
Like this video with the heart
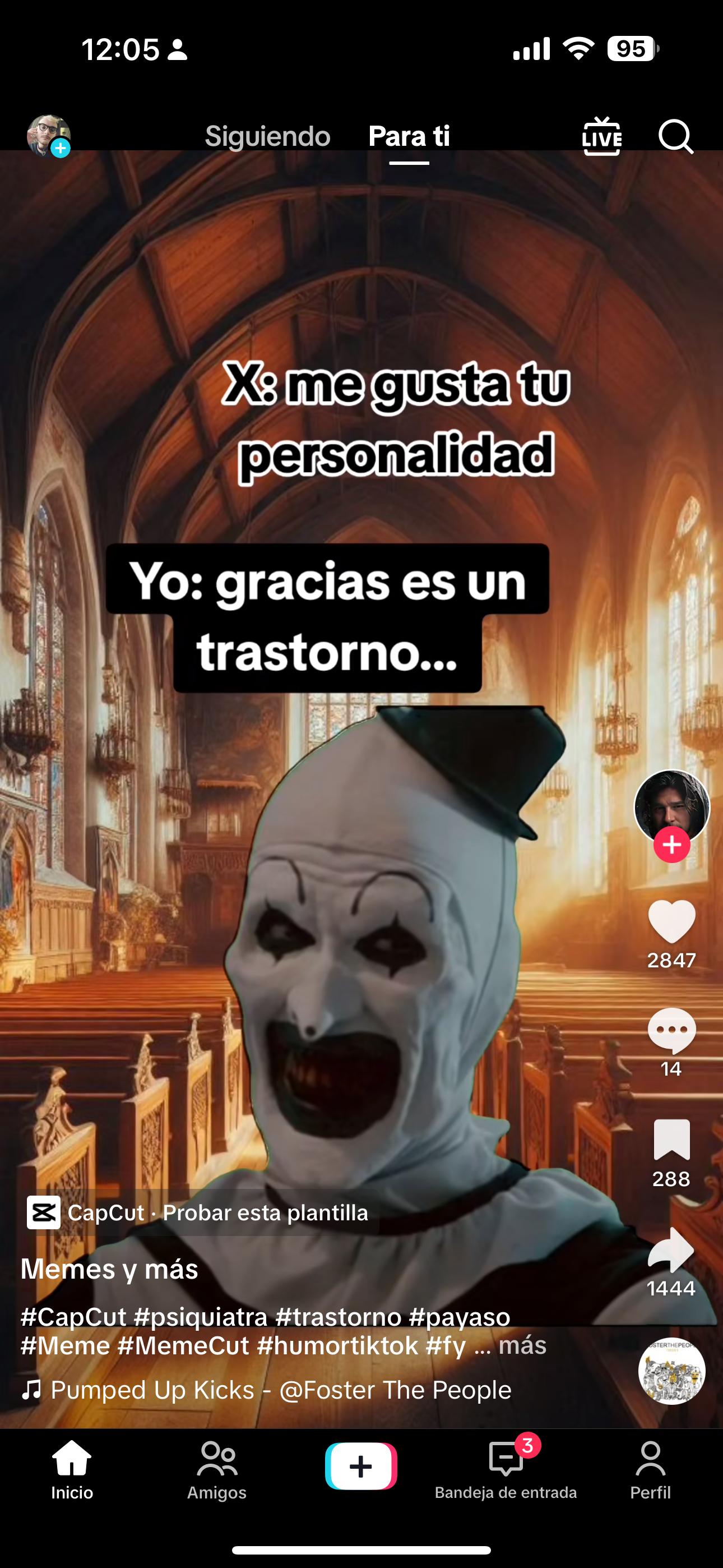click(x=672, y=921)
